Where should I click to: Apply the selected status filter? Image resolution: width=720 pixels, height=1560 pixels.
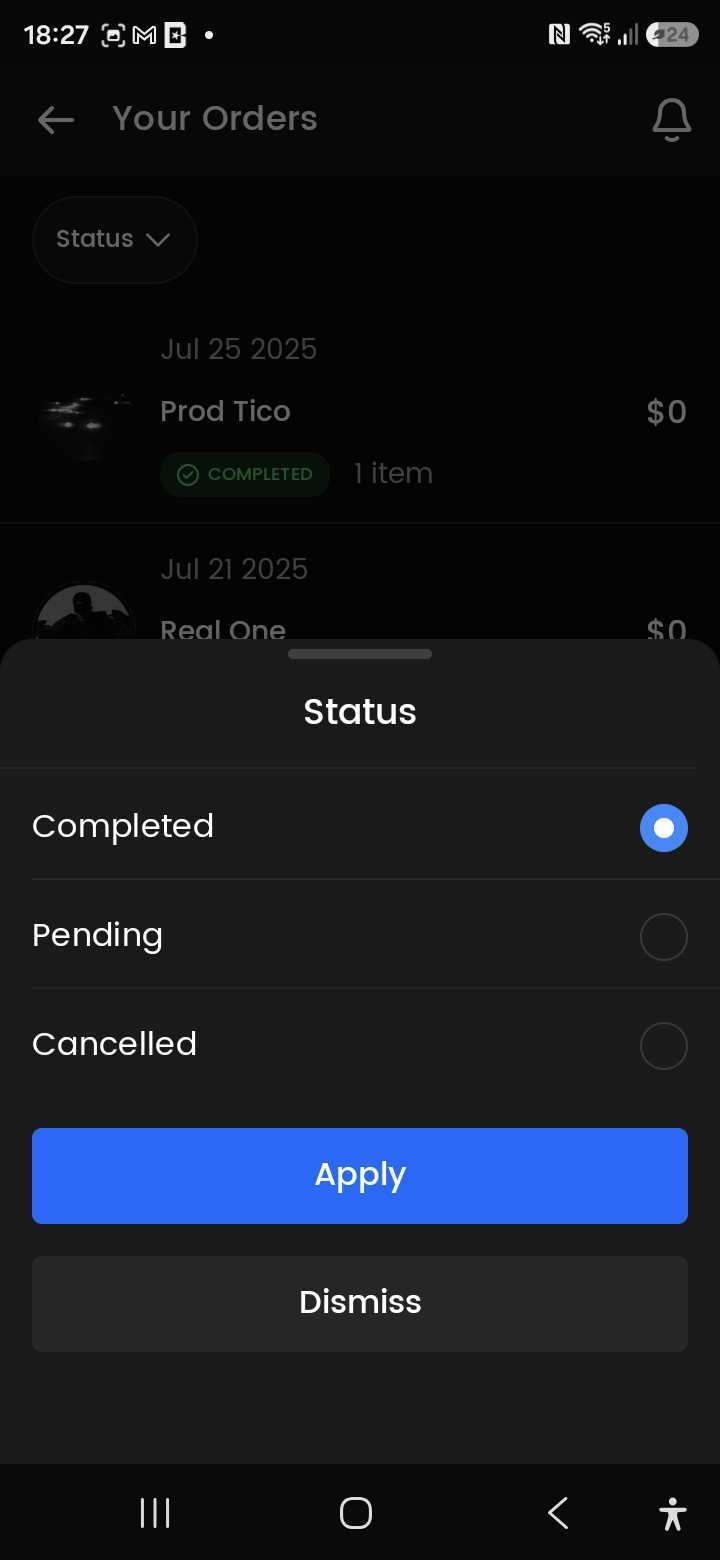(360, 1176)
